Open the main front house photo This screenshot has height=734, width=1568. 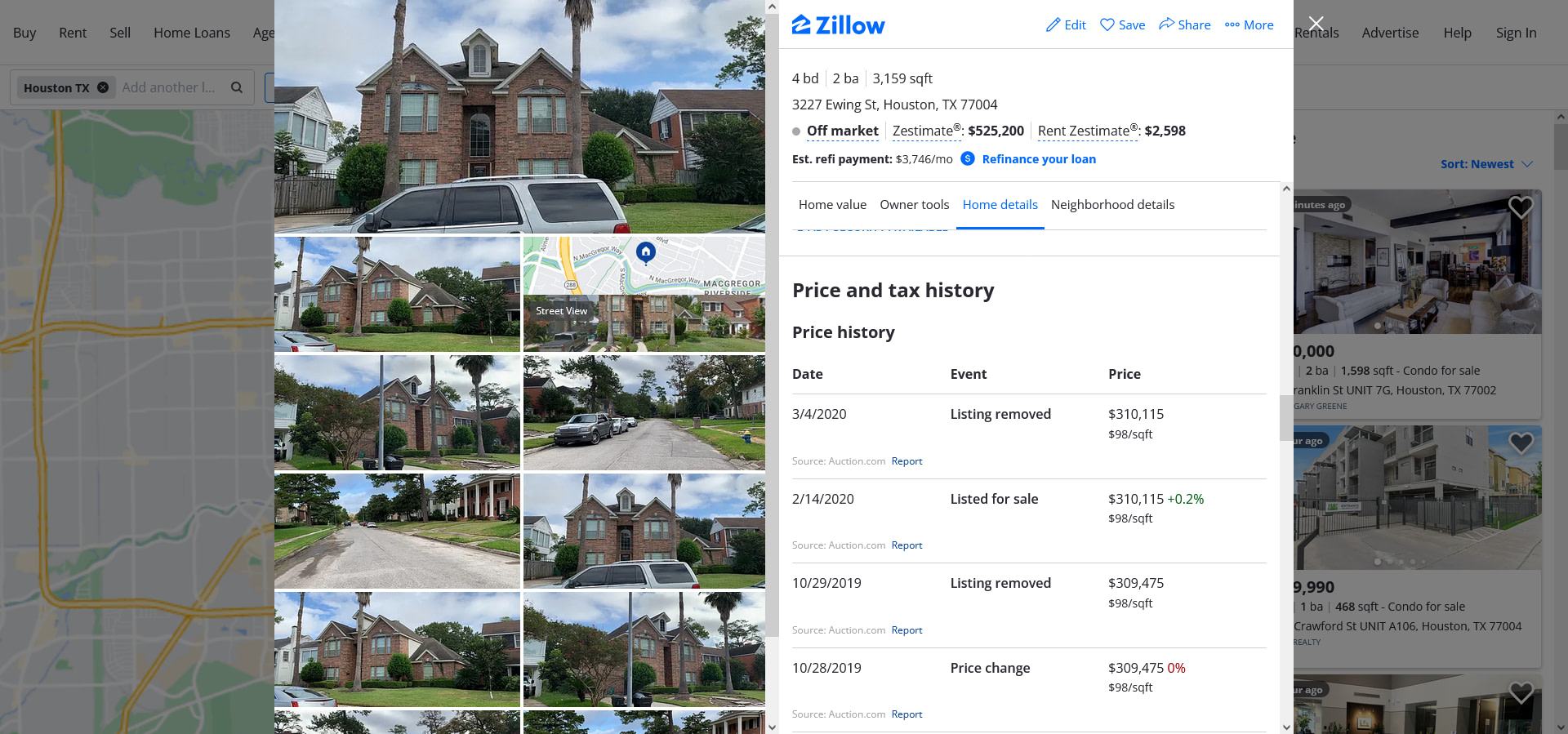tap(519, 117)
